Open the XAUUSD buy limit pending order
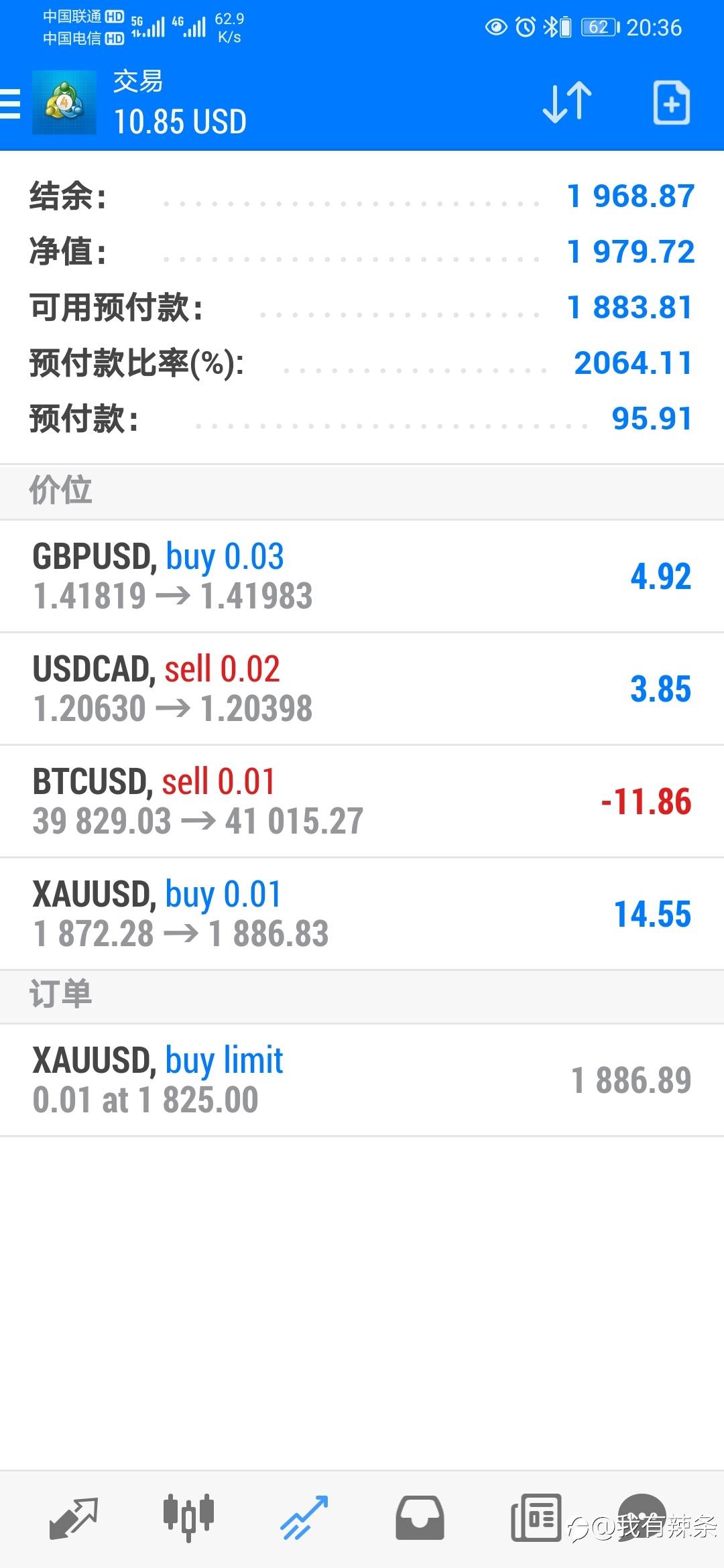The height and width of the screenshot is (1568, 724). pos(362,1080)
